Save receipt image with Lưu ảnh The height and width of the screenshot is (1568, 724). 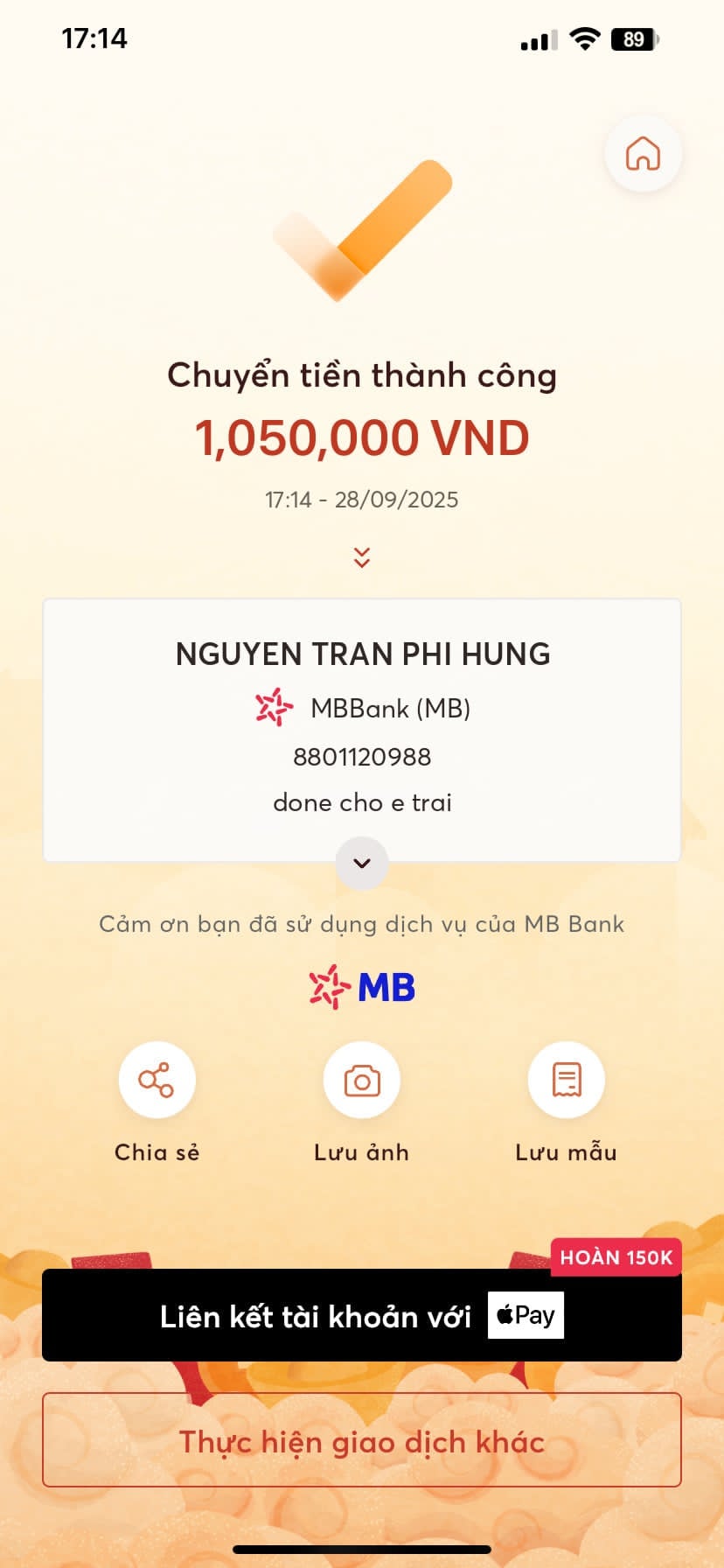click(x=361, y=1081)
